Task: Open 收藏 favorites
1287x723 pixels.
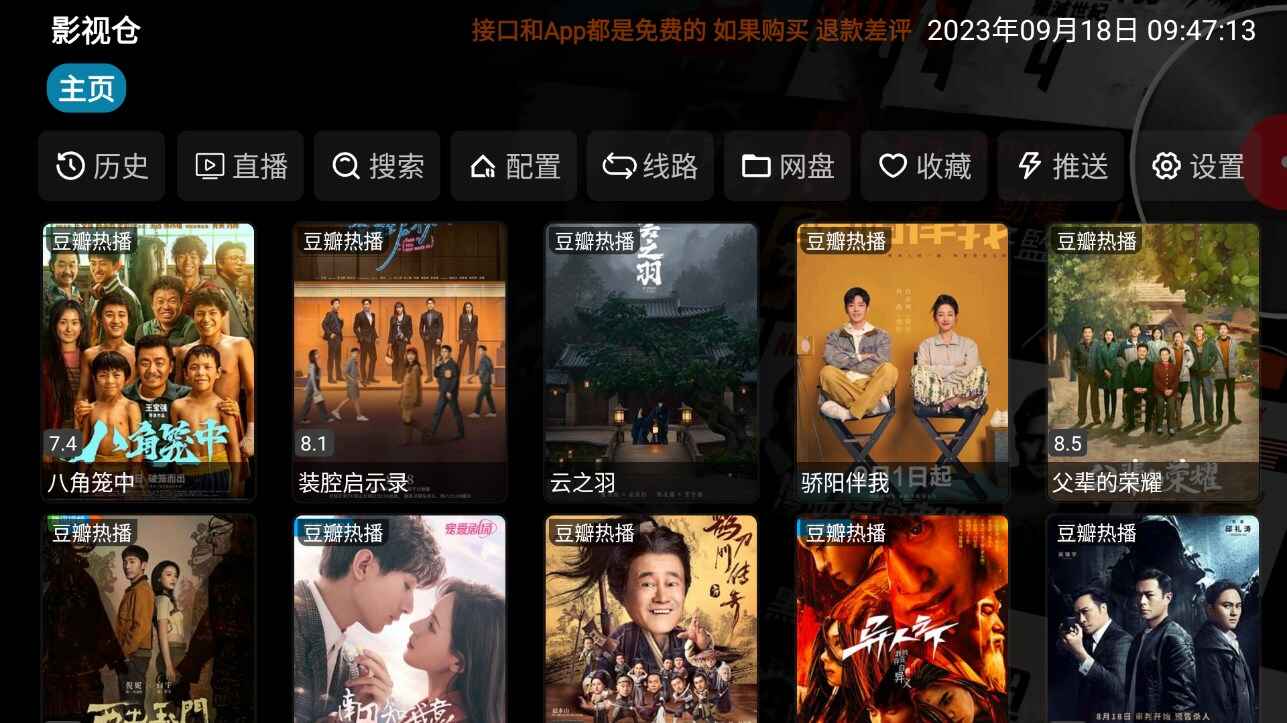Action: click(x=924, y=166)
